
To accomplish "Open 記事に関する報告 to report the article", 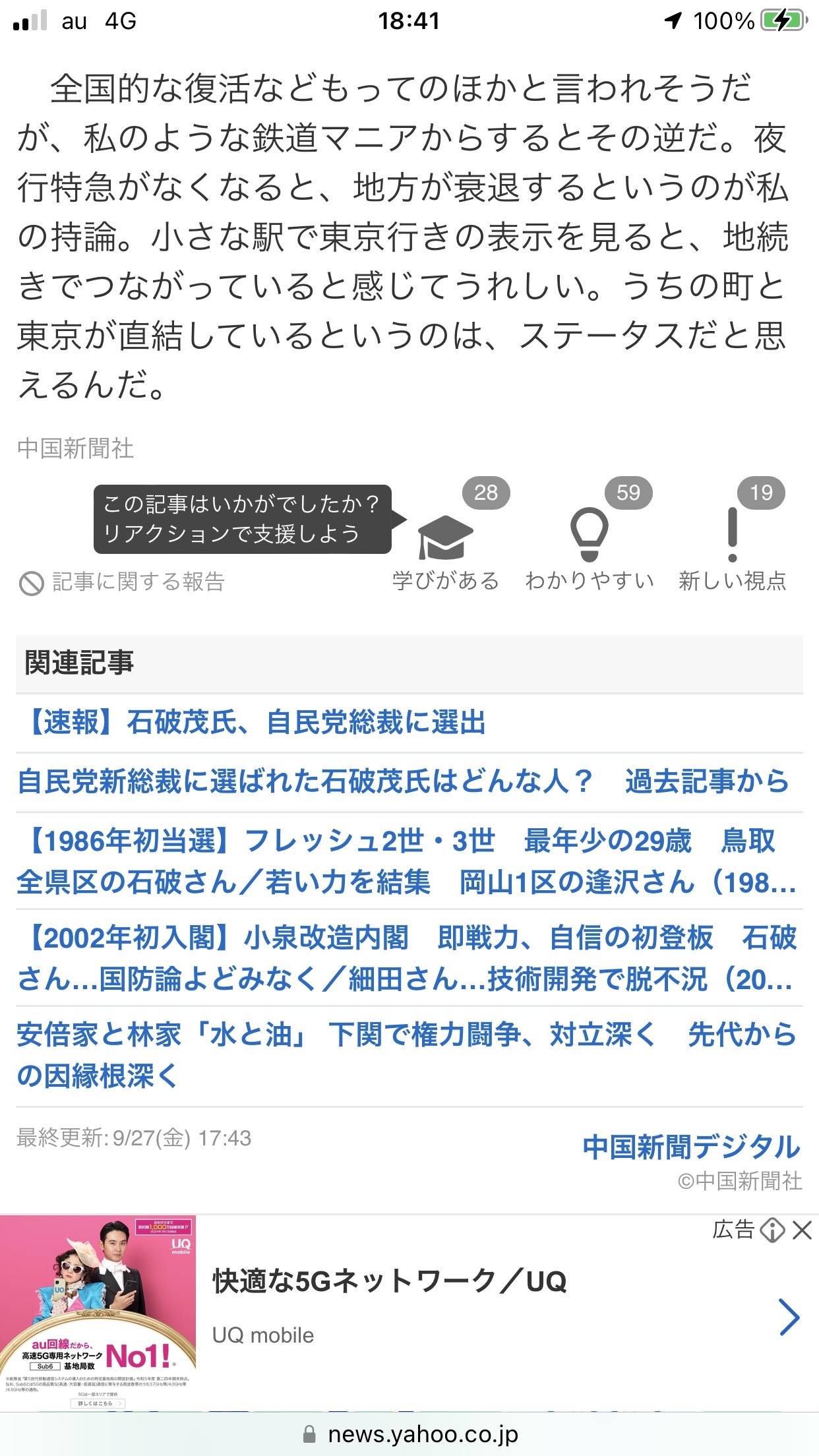I will pos(123,582).
